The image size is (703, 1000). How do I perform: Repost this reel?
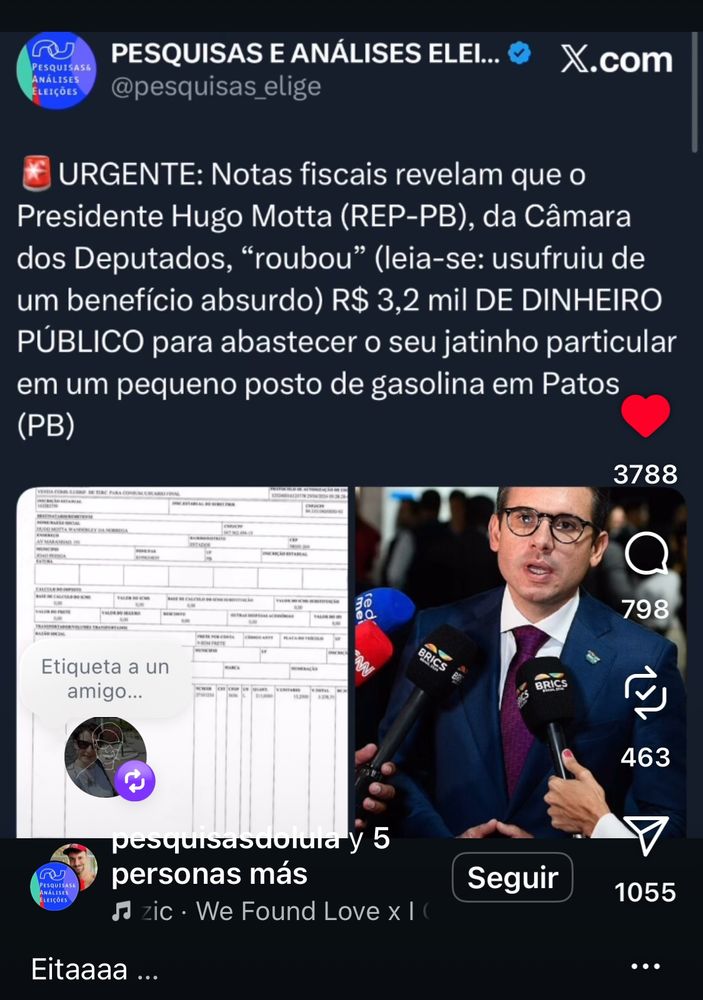(x=645, y=692)
